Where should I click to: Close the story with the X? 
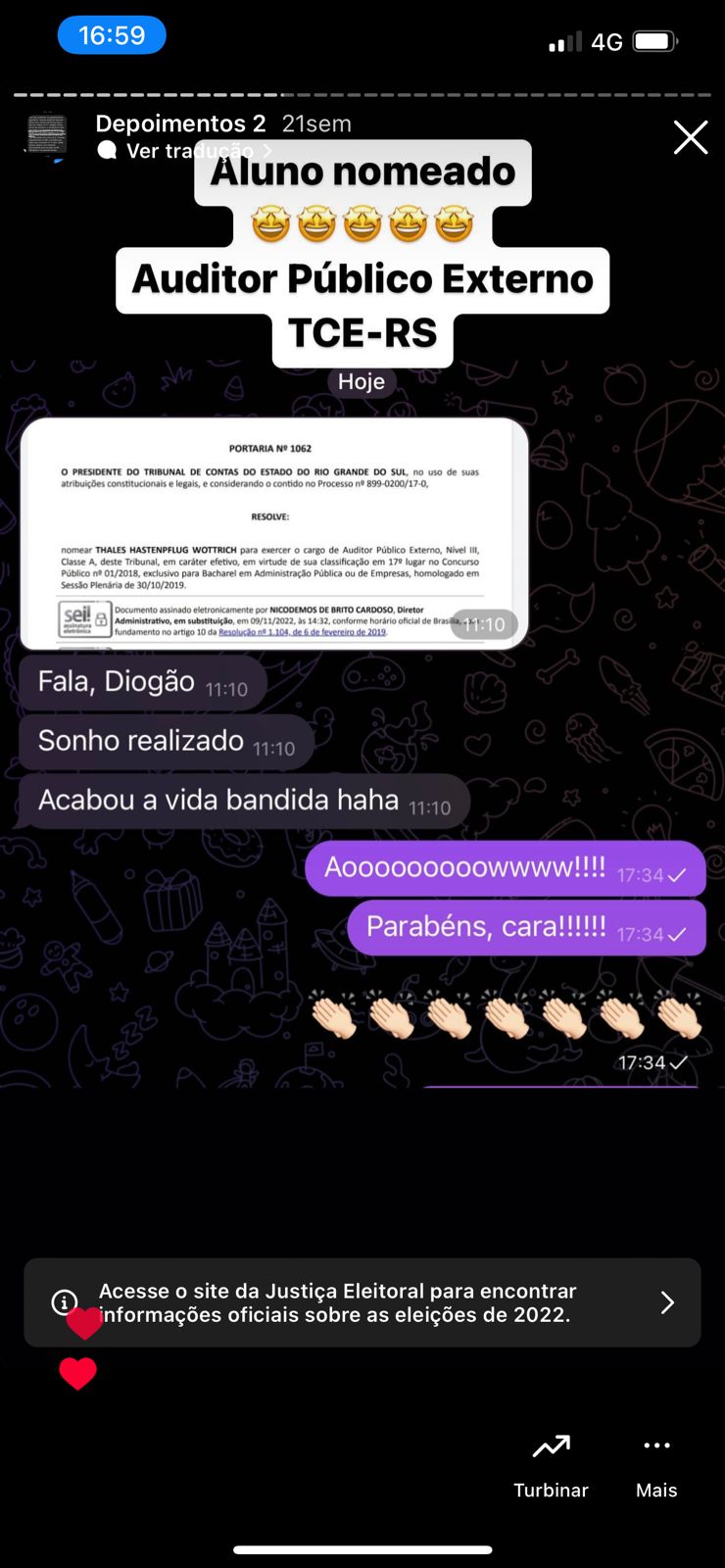691,137
